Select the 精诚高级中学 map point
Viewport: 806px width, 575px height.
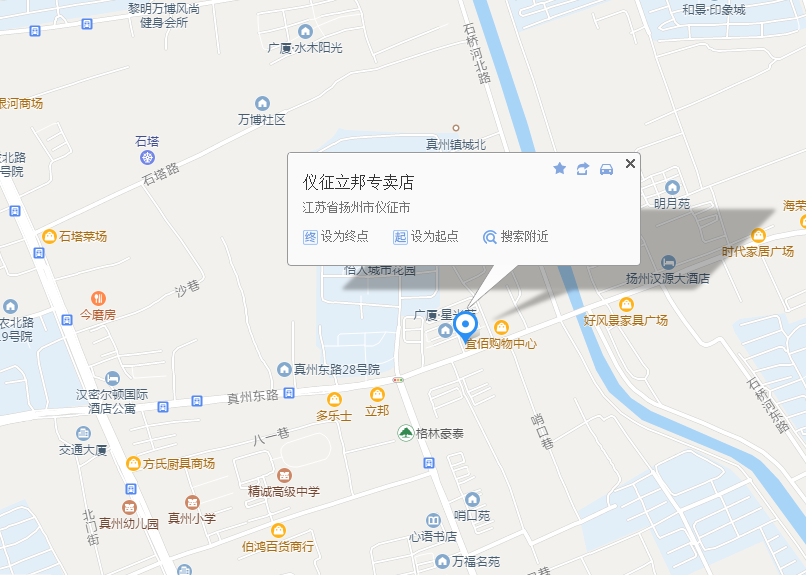284,475
